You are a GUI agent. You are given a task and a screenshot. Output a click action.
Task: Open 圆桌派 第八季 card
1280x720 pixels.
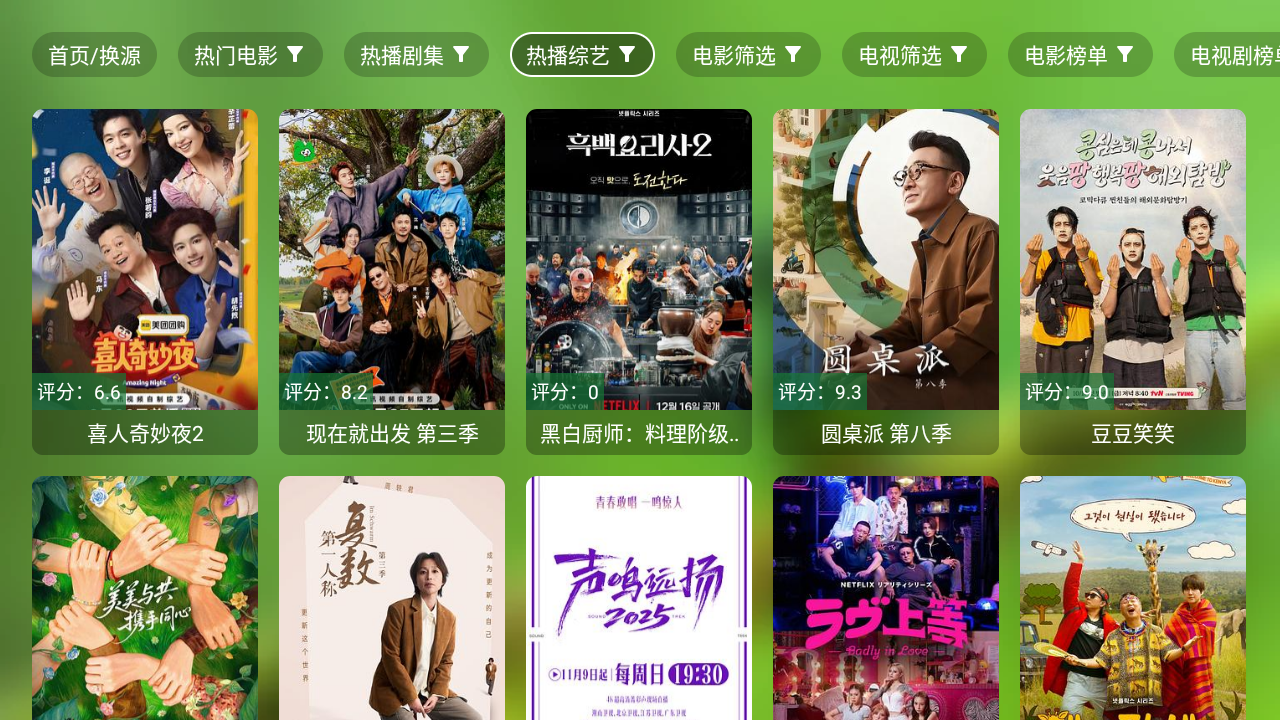click(886, 280)
